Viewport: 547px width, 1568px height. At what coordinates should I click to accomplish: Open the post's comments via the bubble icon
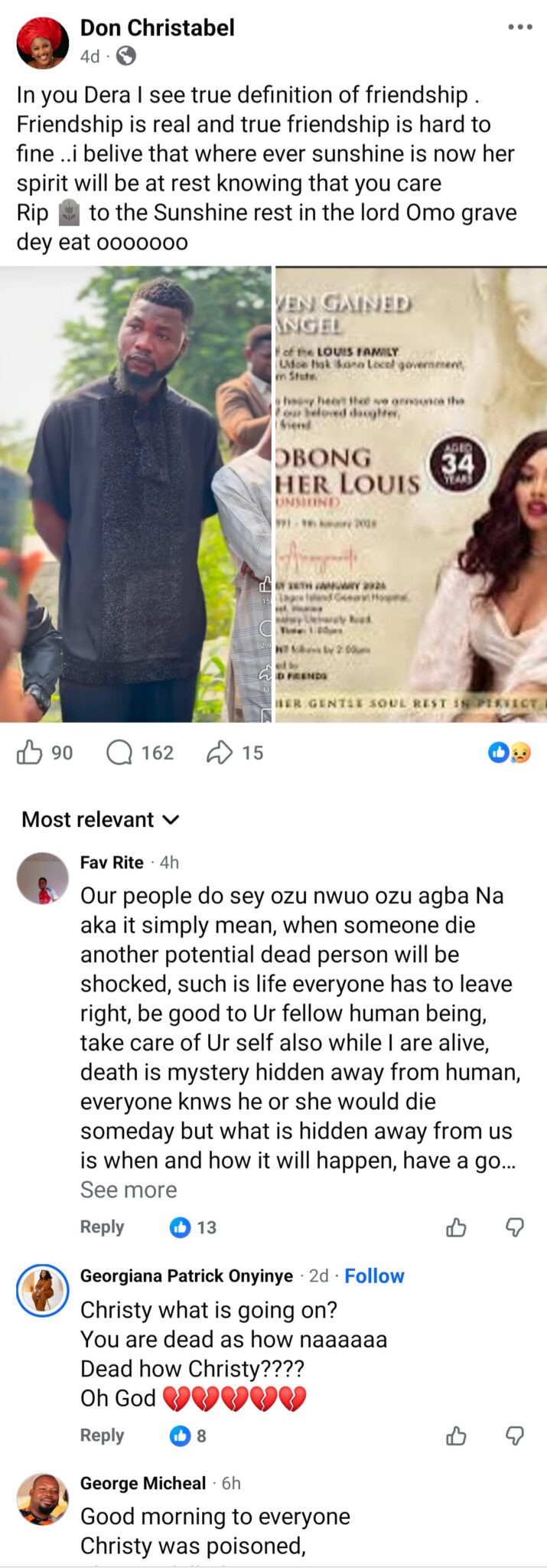(x=119, y=753)
